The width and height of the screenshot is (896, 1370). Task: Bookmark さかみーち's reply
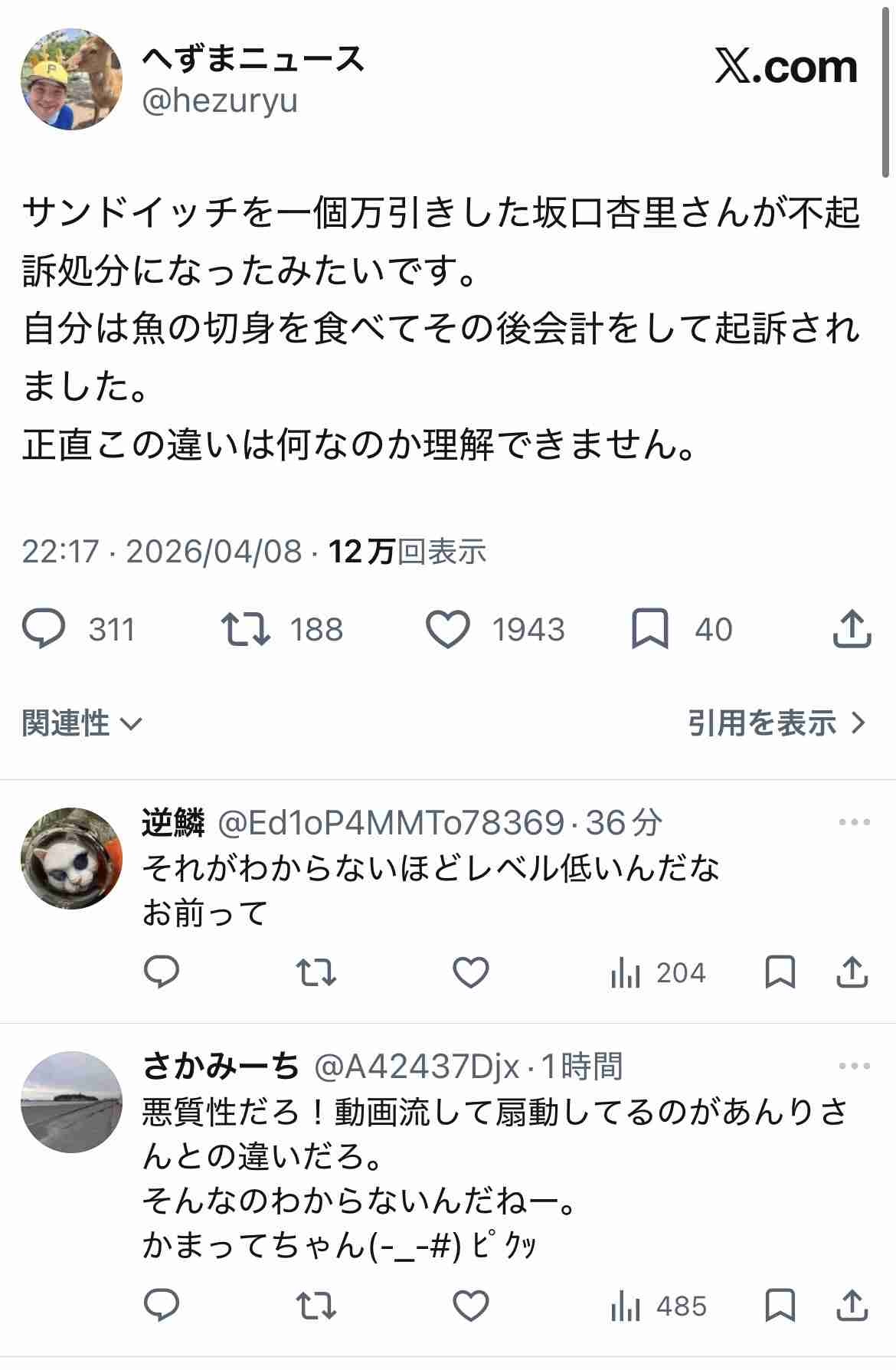780,1306
